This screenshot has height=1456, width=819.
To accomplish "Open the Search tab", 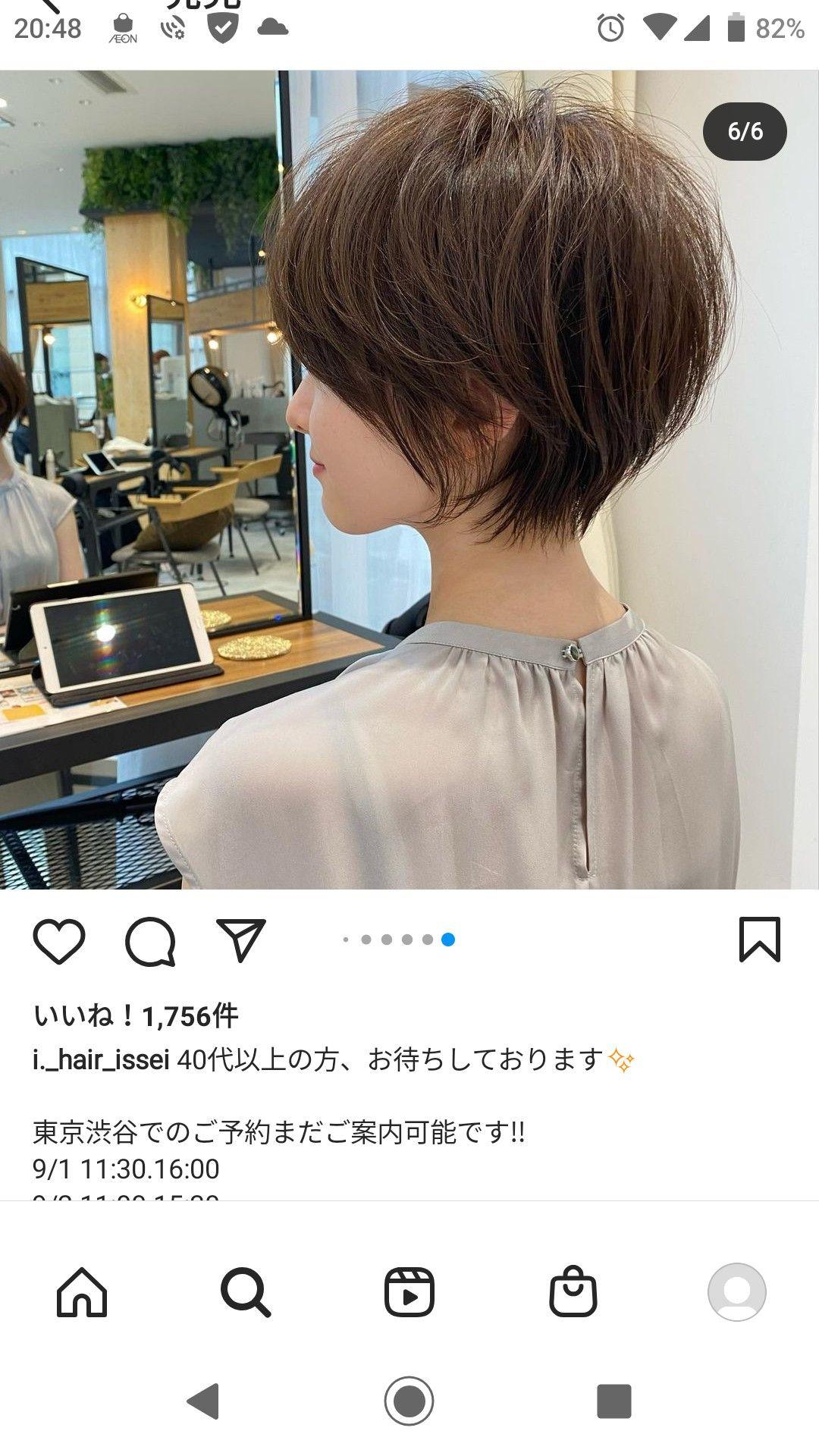I will [246, 1292].
